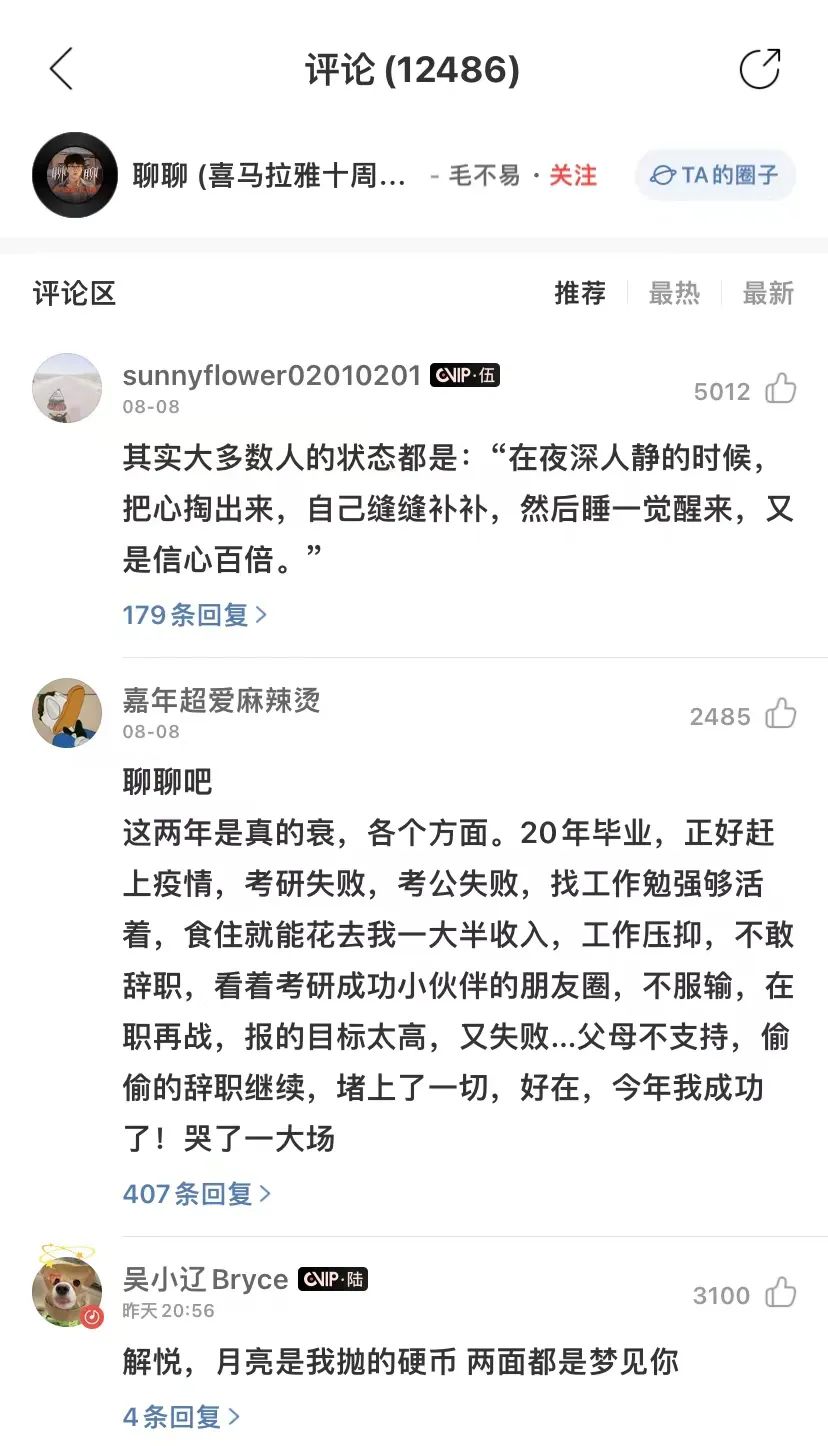Image resolution: width=828 pixels, height=1446 pixels.
Task: Go back using the top-left arrow
Action: [61, 69]
